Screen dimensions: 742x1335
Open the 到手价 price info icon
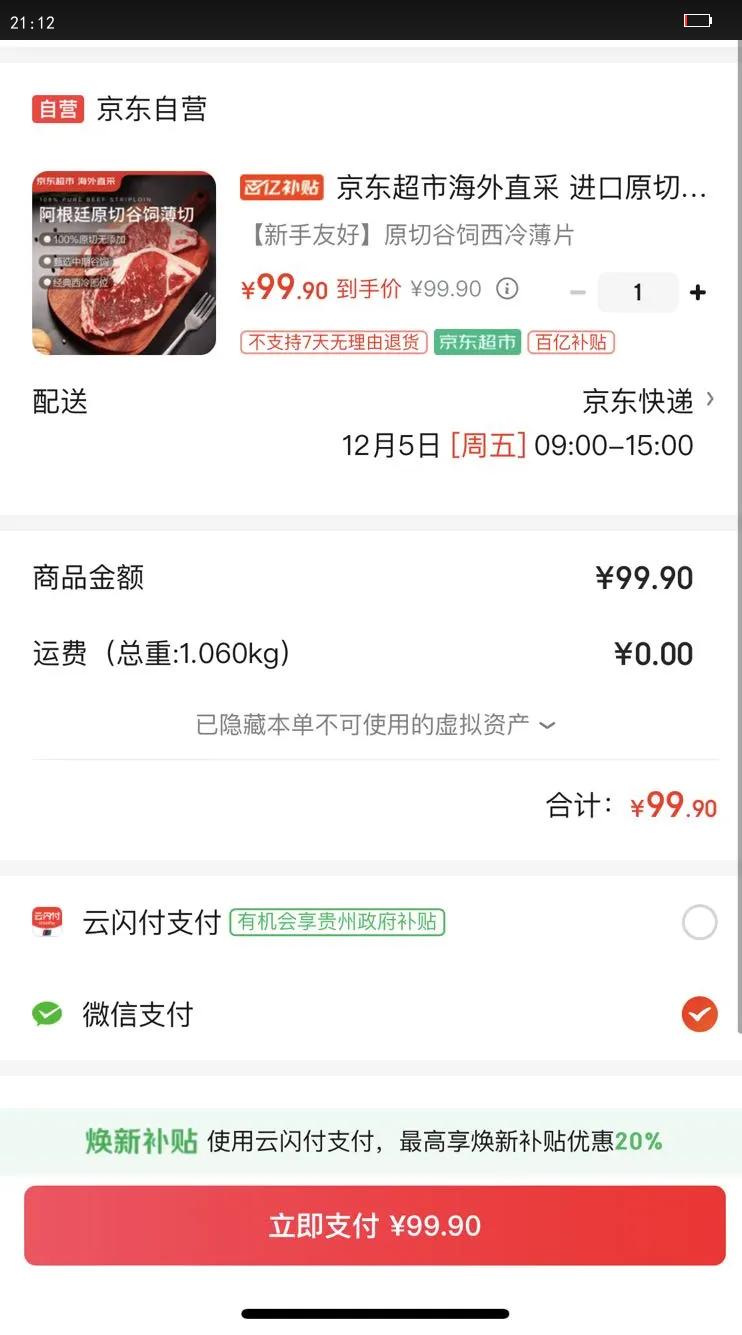point(508,289)
